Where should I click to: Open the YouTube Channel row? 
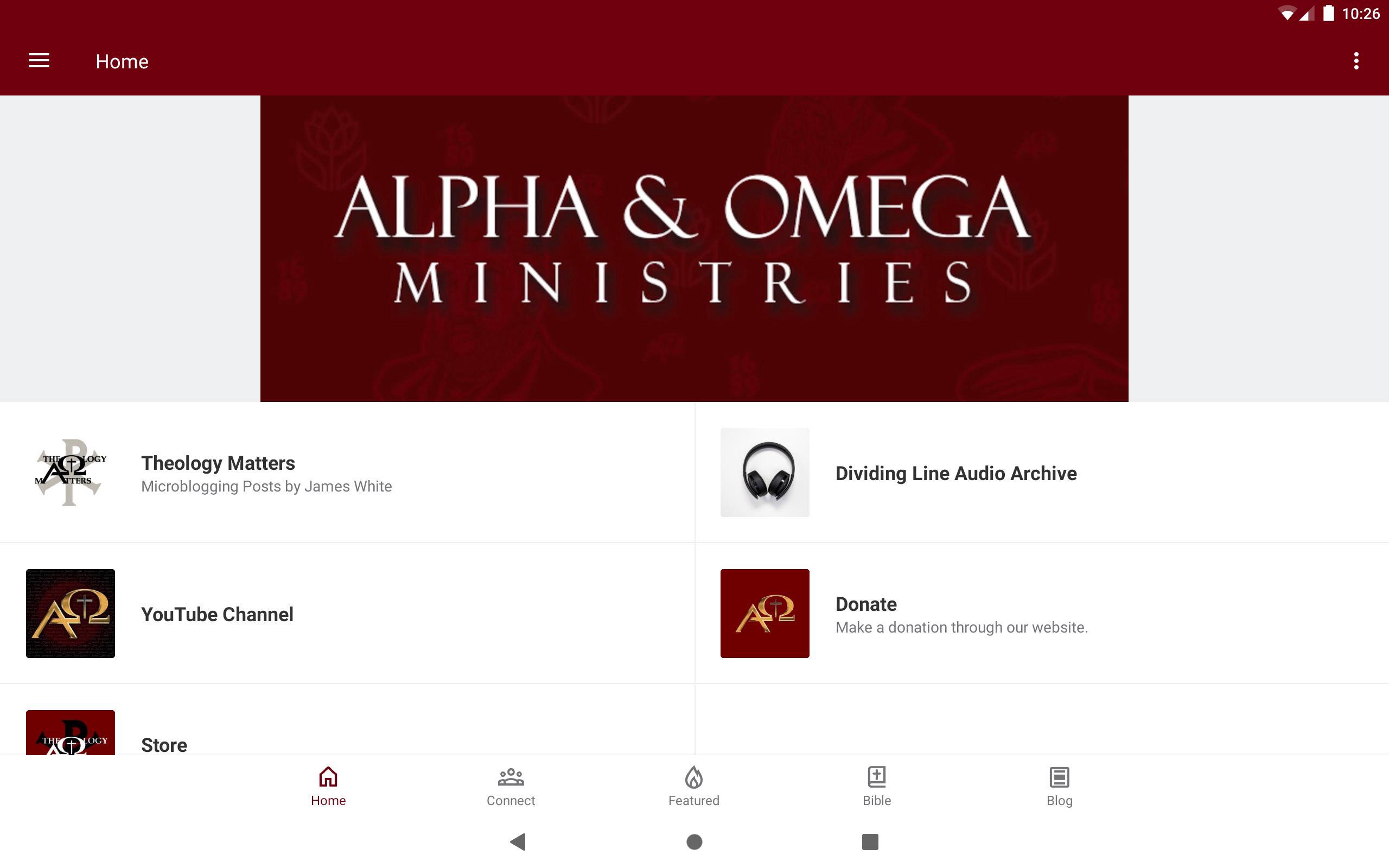(x=347, y=614)
